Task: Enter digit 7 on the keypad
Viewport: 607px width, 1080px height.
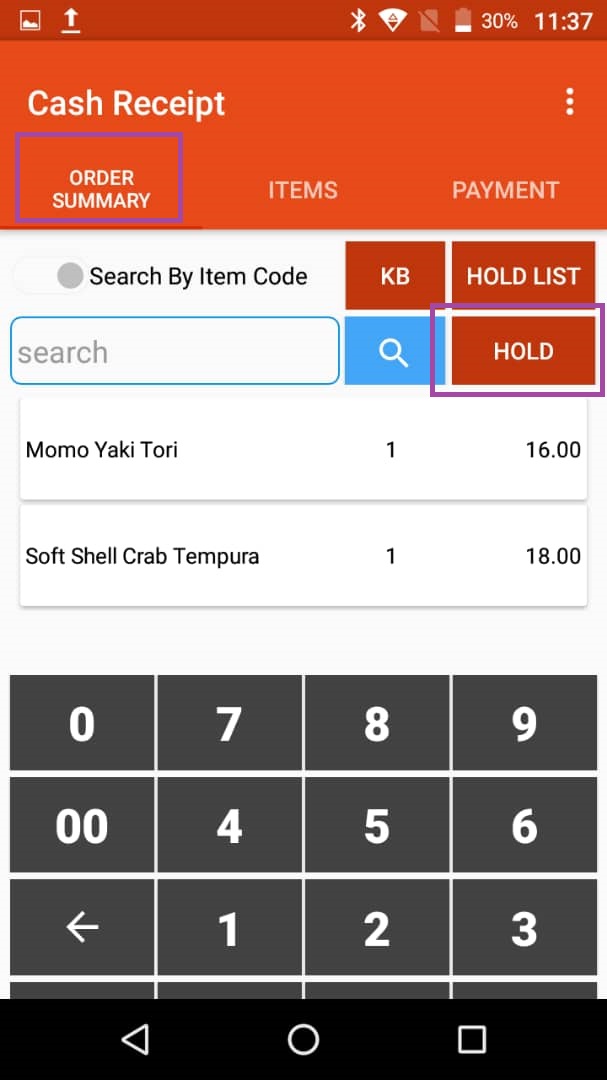Action: coord(229,723)
